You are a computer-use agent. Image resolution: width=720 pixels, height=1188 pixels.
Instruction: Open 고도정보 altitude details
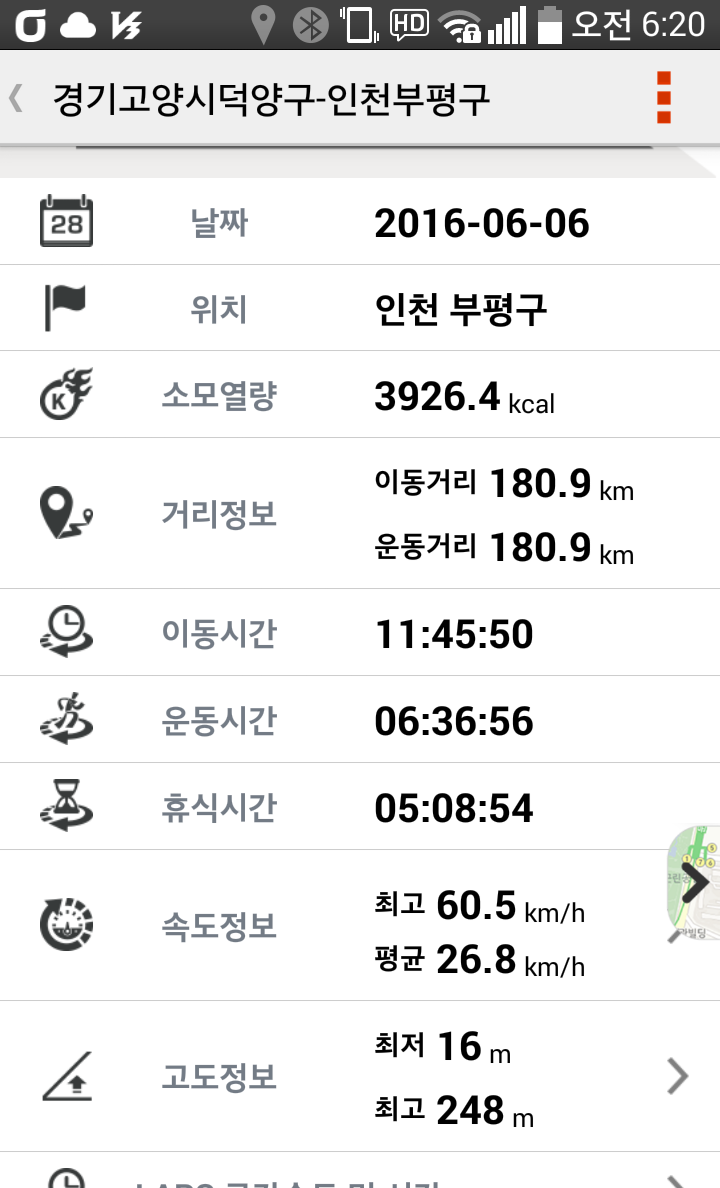click(360, 1077)
